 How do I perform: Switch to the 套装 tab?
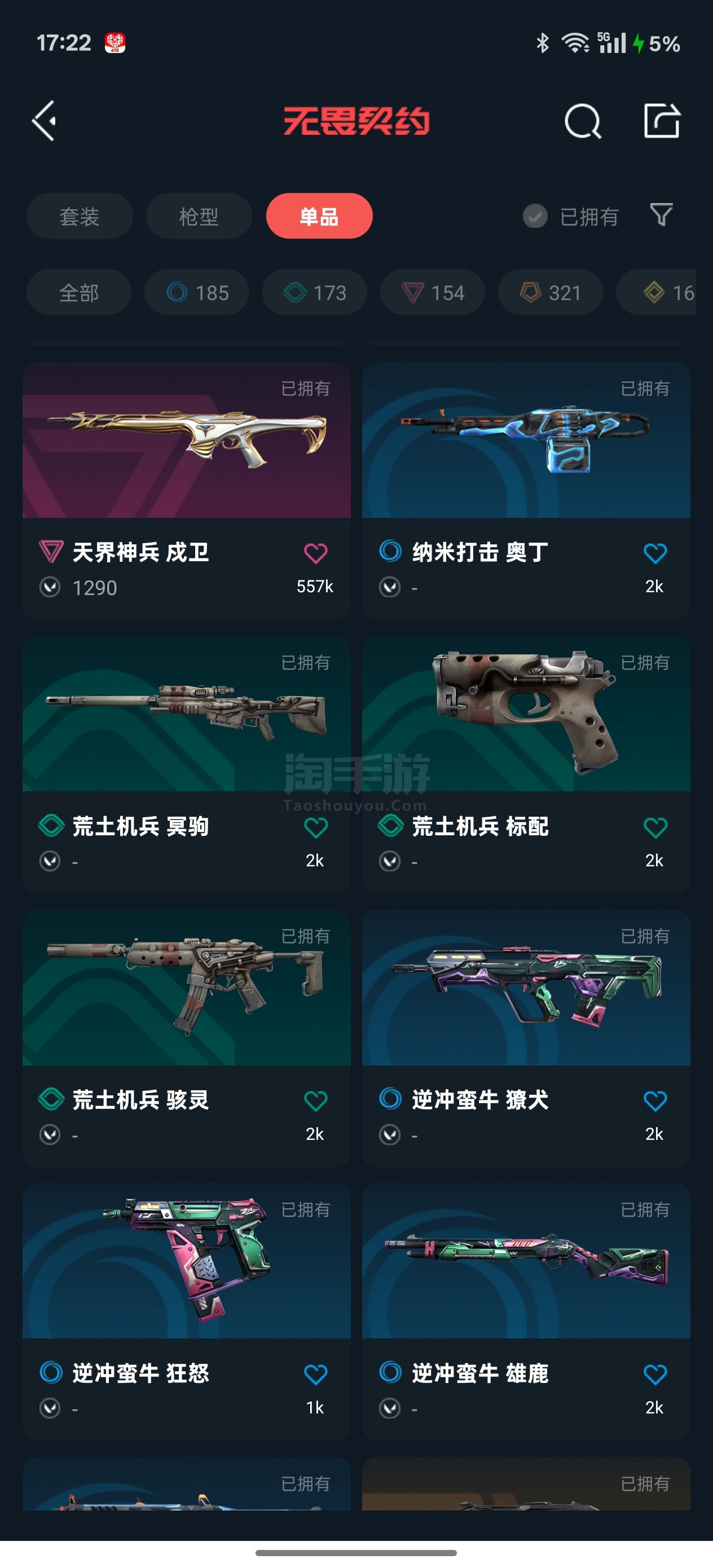(79, 216)
